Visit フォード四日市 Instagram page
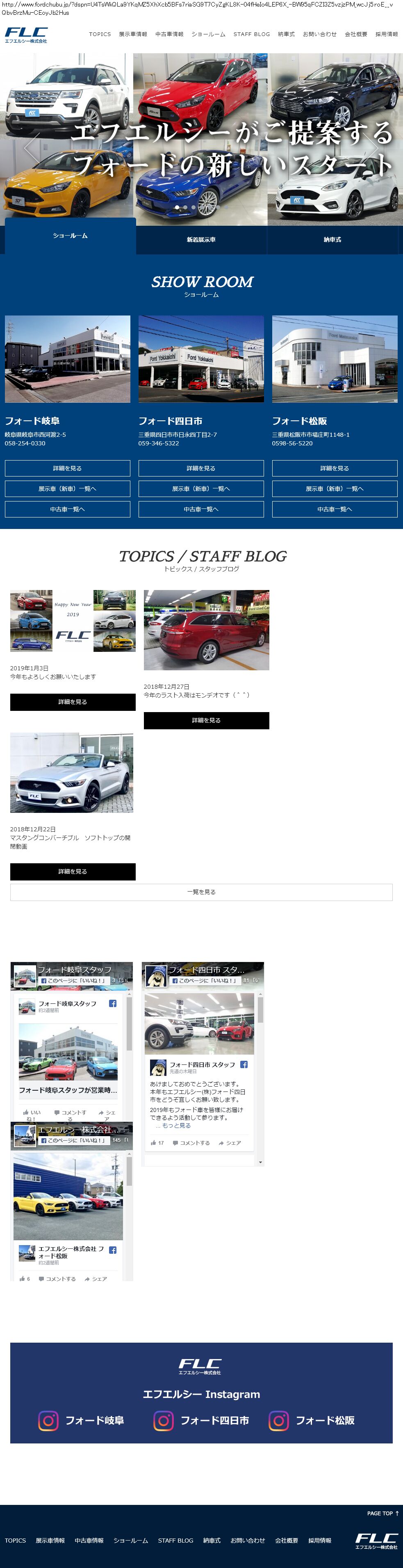403x1568 pixels. coord(202,1421)
